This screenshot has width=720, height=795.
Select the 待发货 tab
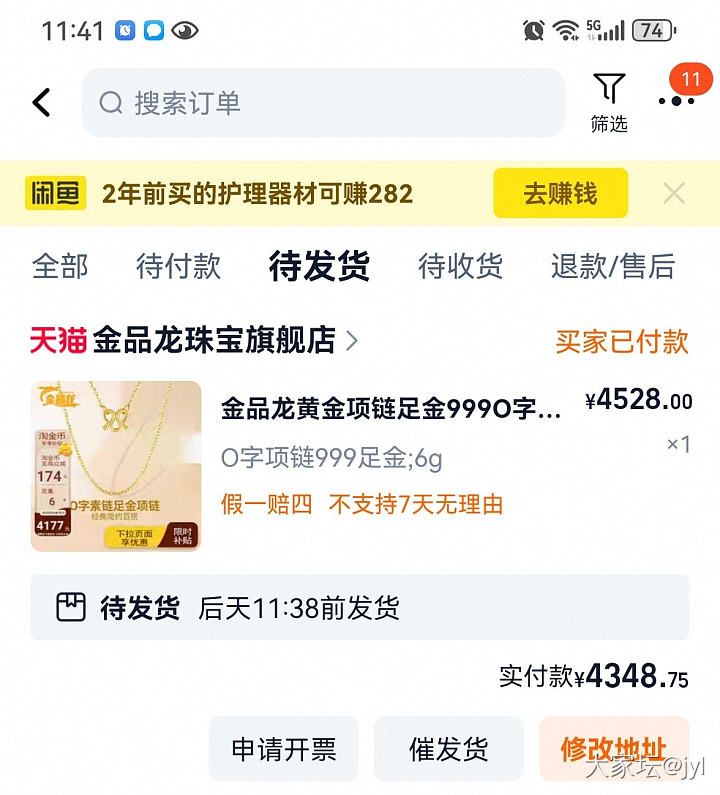pyautogui.click(x=319, y=266)
